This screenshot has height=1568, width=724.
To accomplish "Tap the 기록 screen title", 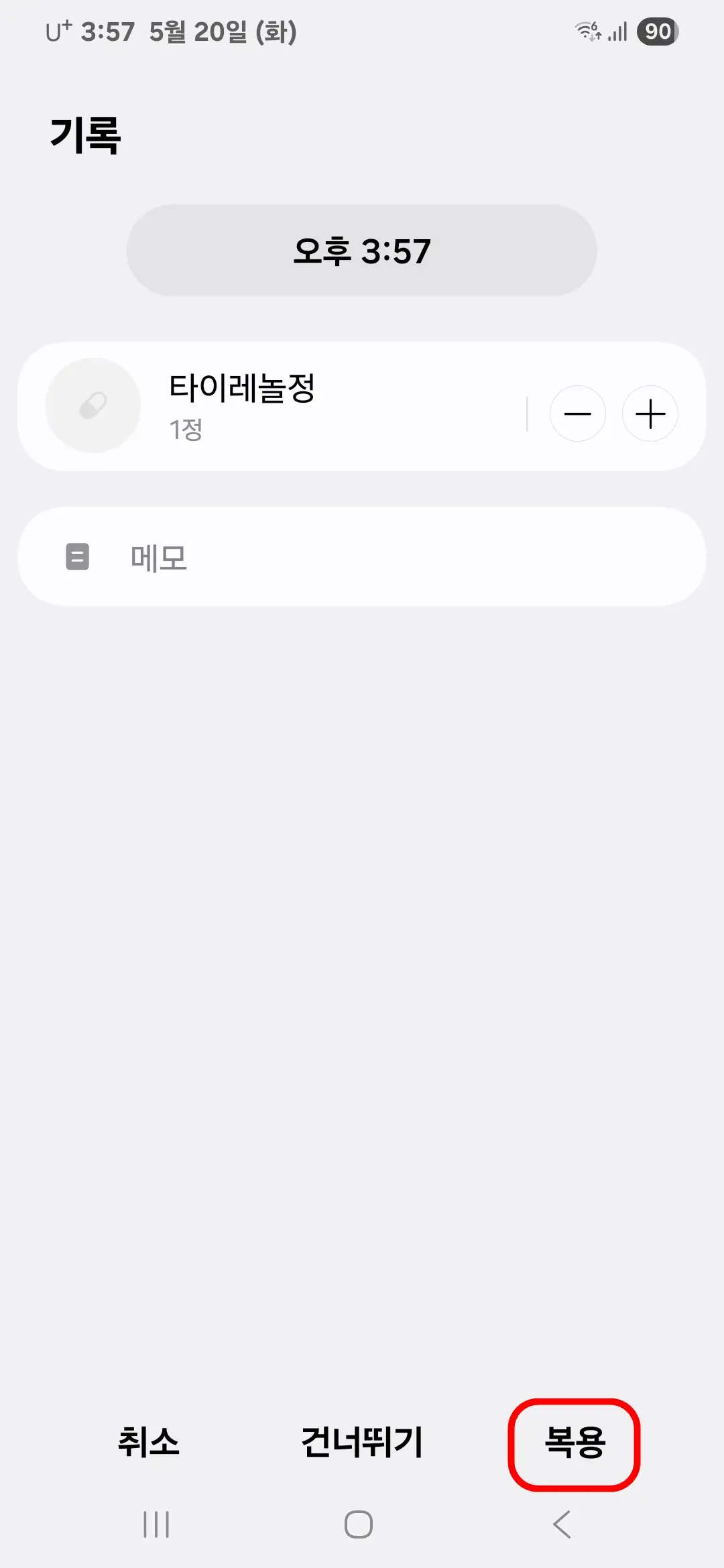I will tap(85, 133).
